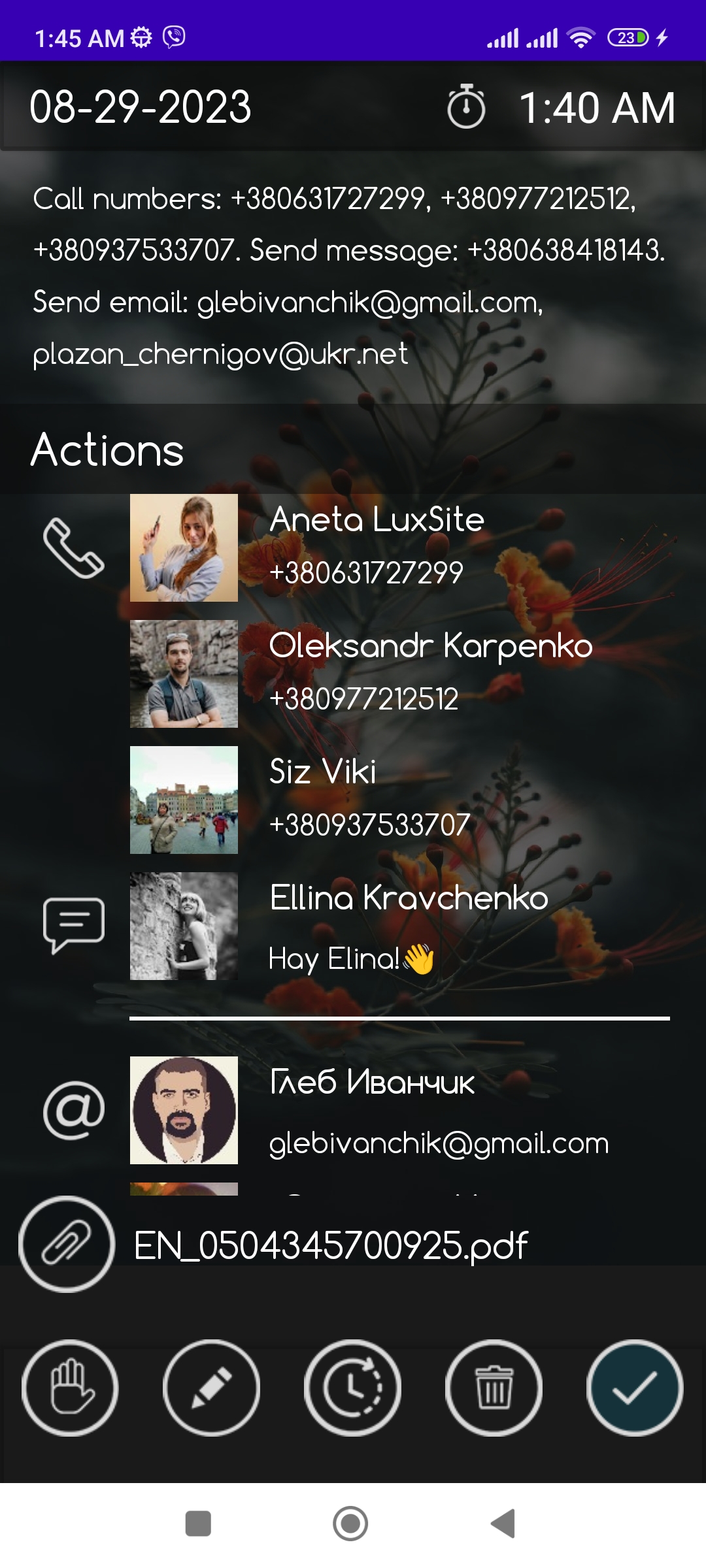The height and width of the screenshot is (1568, 706).
Task: Go back with the system back button
Action: pyautogui.click(x=503, y=1524)
